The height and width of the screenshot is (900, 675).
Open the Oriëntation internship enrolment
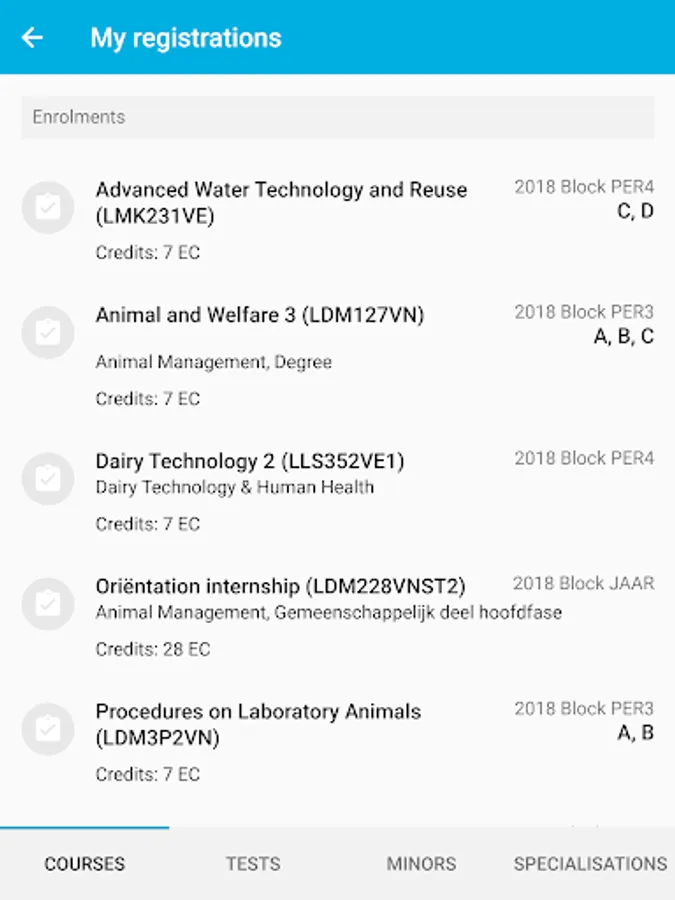[x=280, y=586]
